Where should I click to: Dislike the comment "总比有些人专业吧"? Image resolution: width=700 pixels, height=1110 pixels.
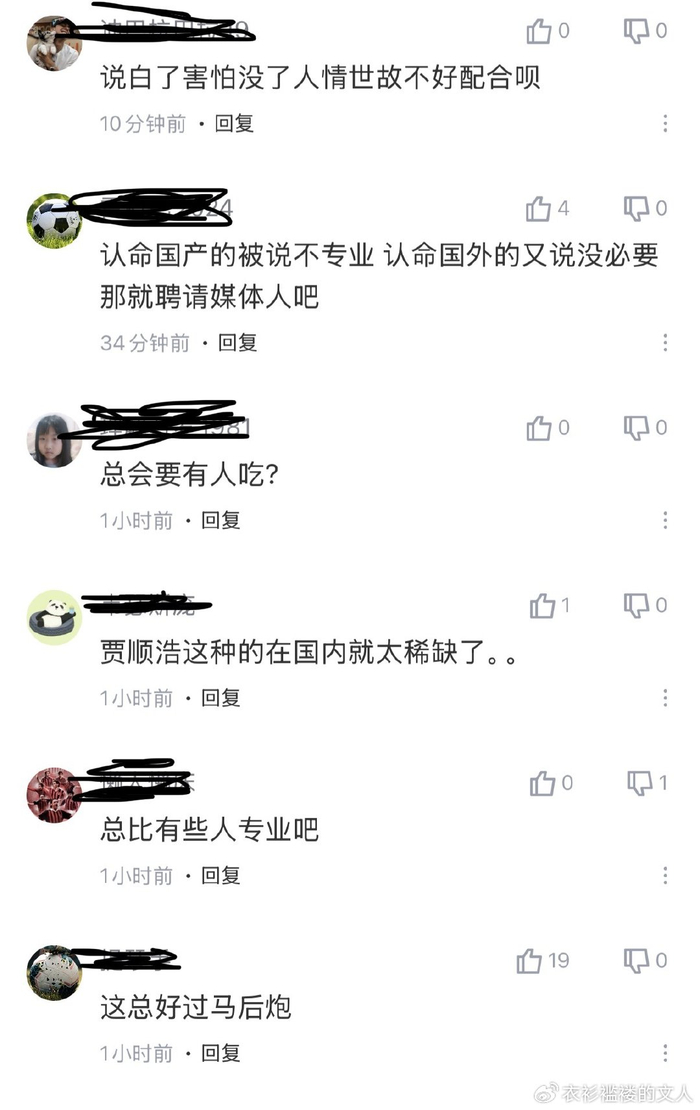638,783
